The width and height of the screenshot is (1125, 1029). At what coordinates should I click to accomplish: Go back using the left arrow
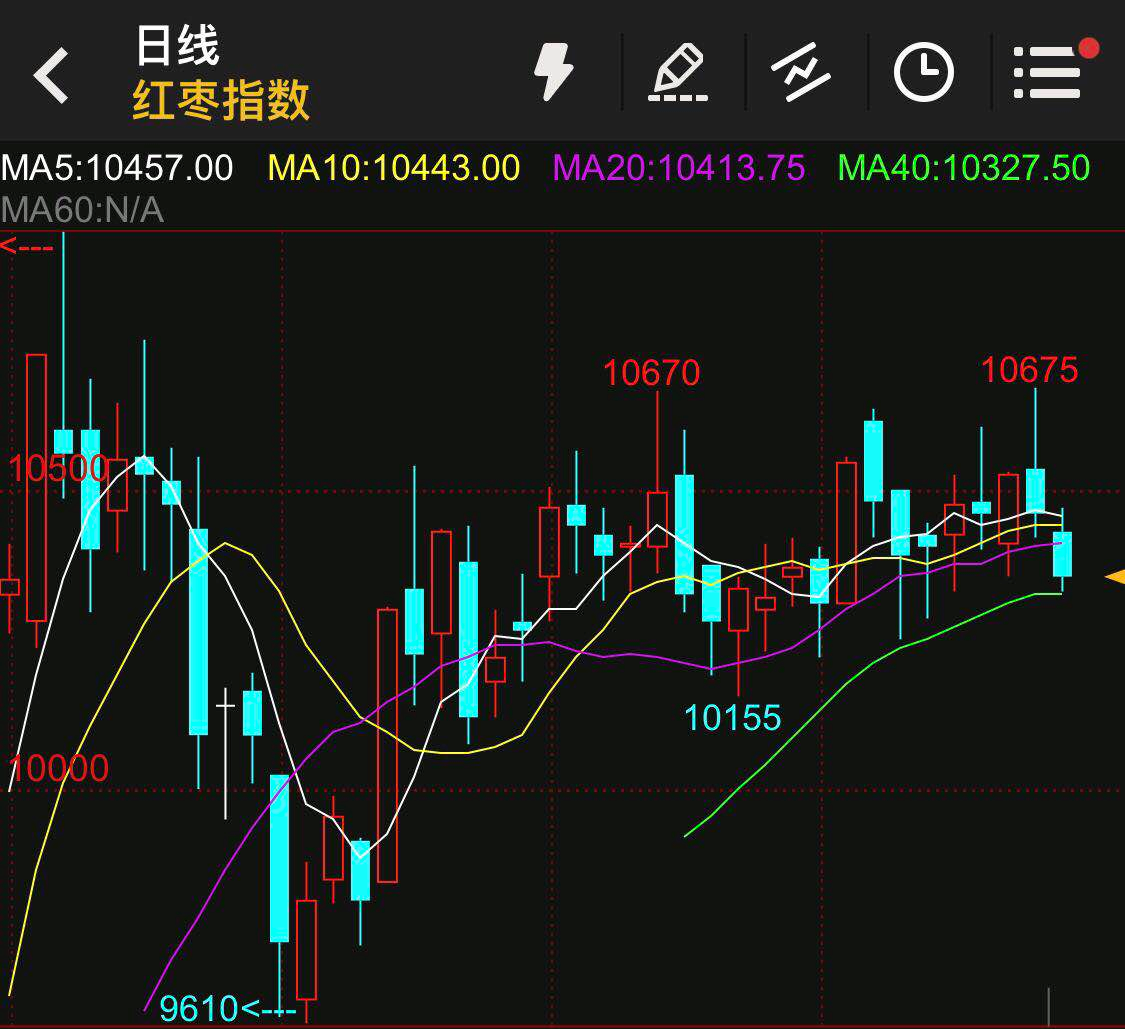click(52, 75)
